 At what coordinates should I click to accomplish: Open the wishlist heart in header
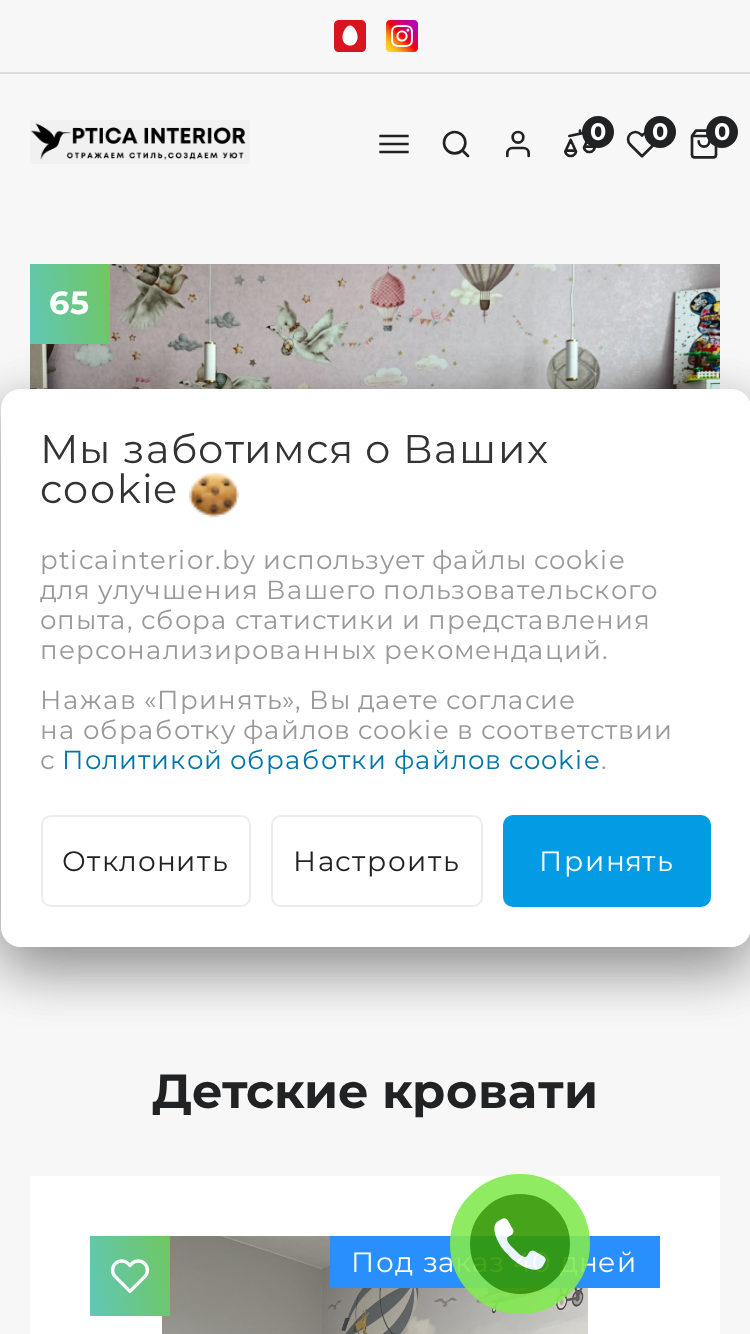click(642, 144)
